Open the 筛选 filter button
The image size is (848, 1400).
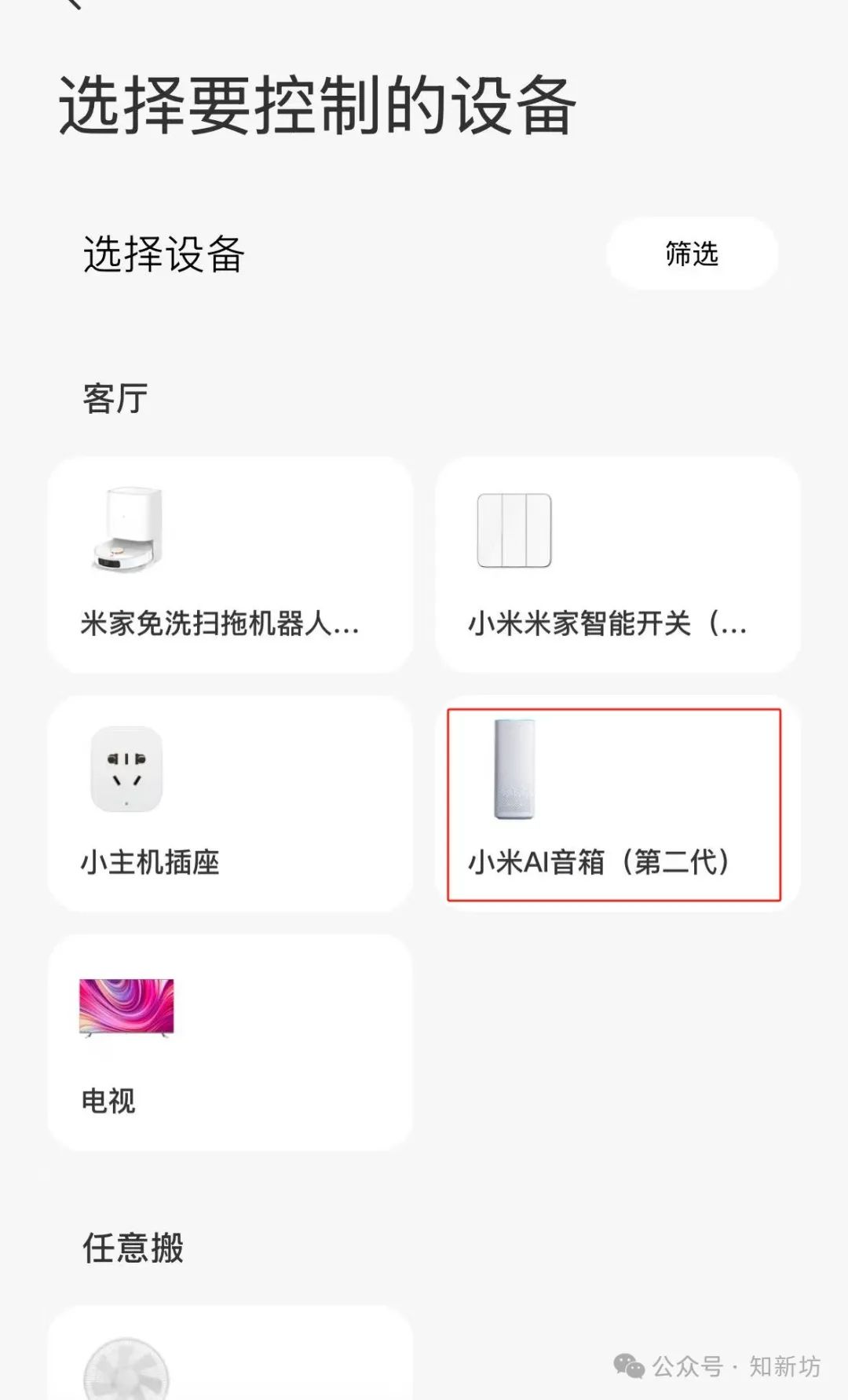point(692,254)
